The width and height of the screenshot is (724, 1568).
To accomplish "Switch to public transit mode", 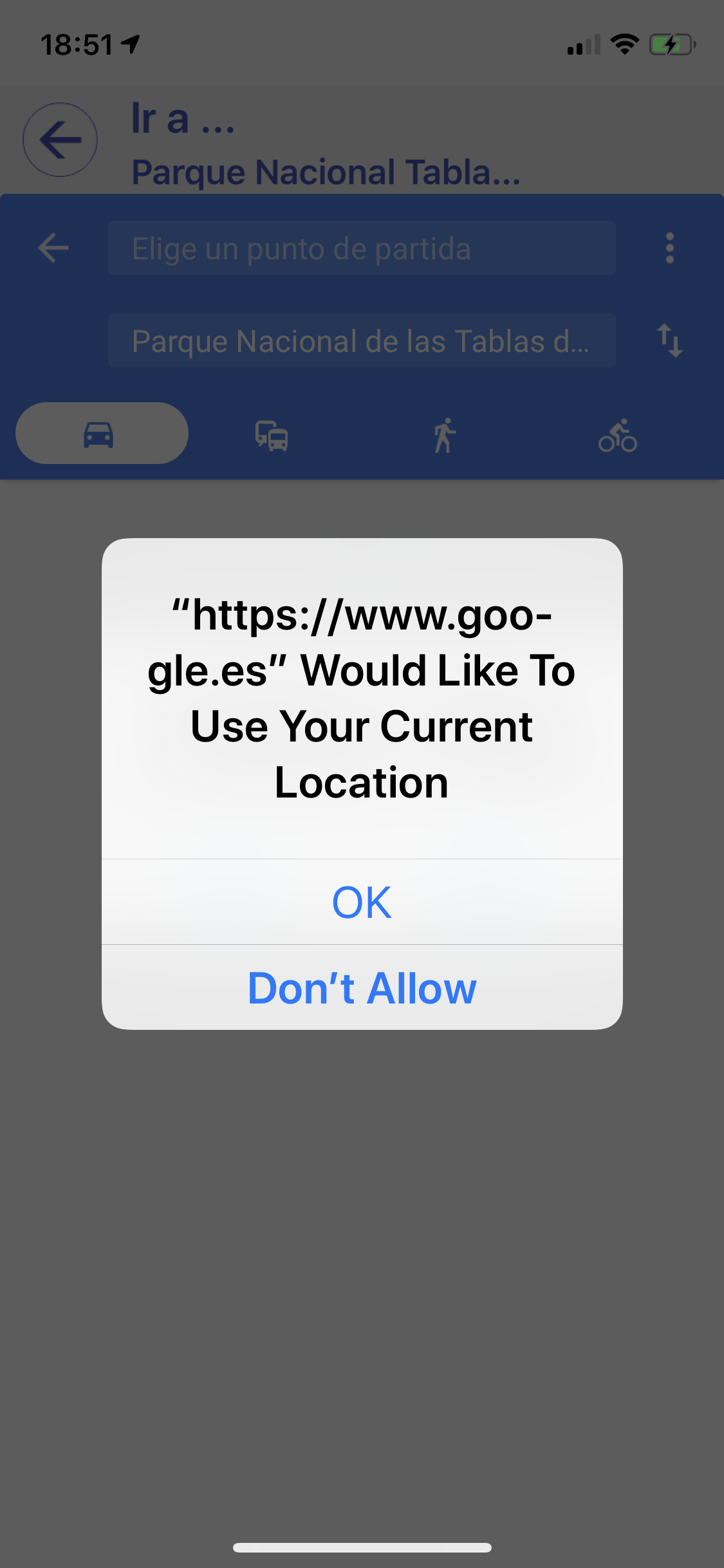I will tap(272, 436).
